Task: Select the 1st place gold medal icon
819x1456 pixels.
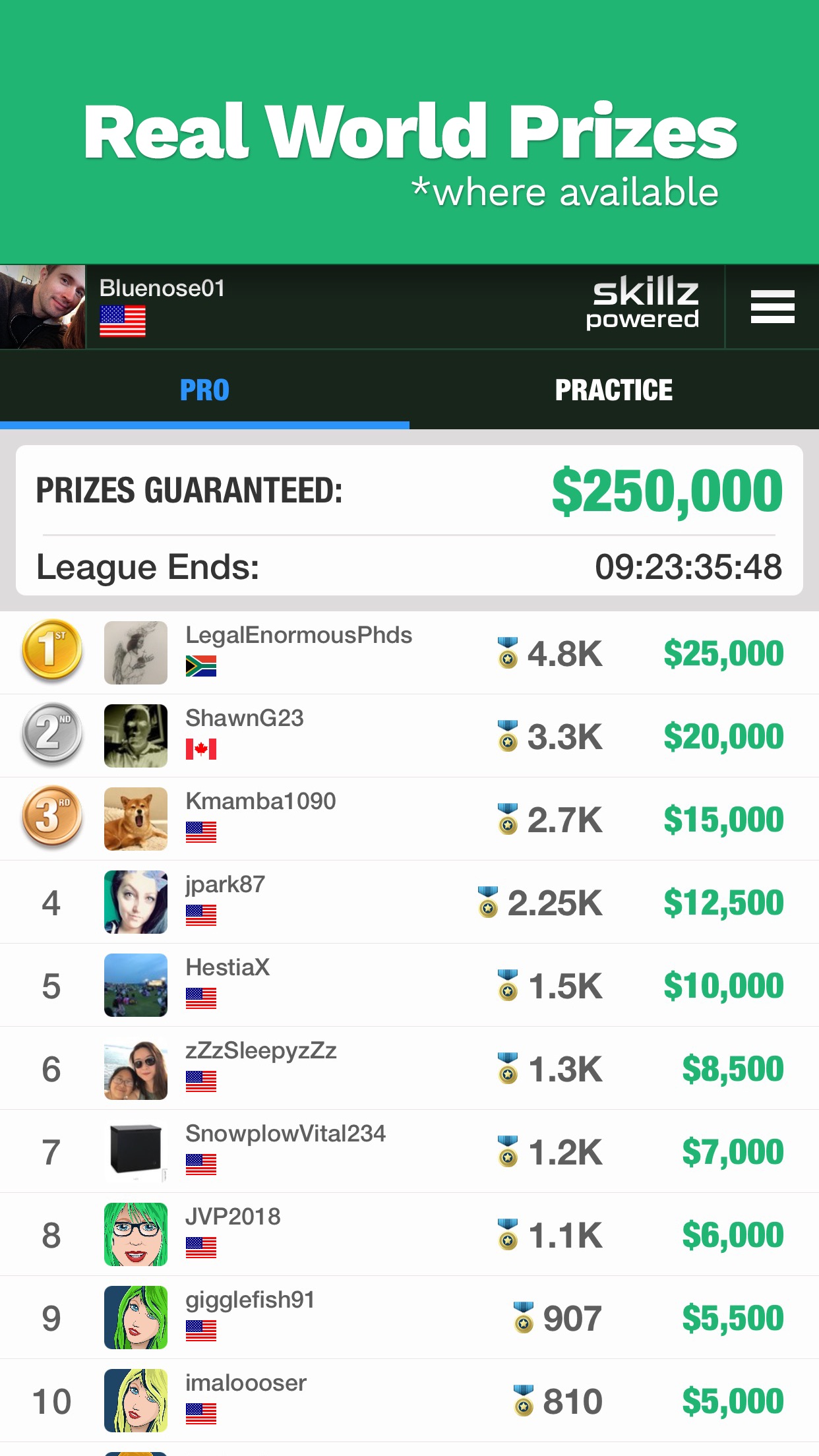Action: coord(51,653)
